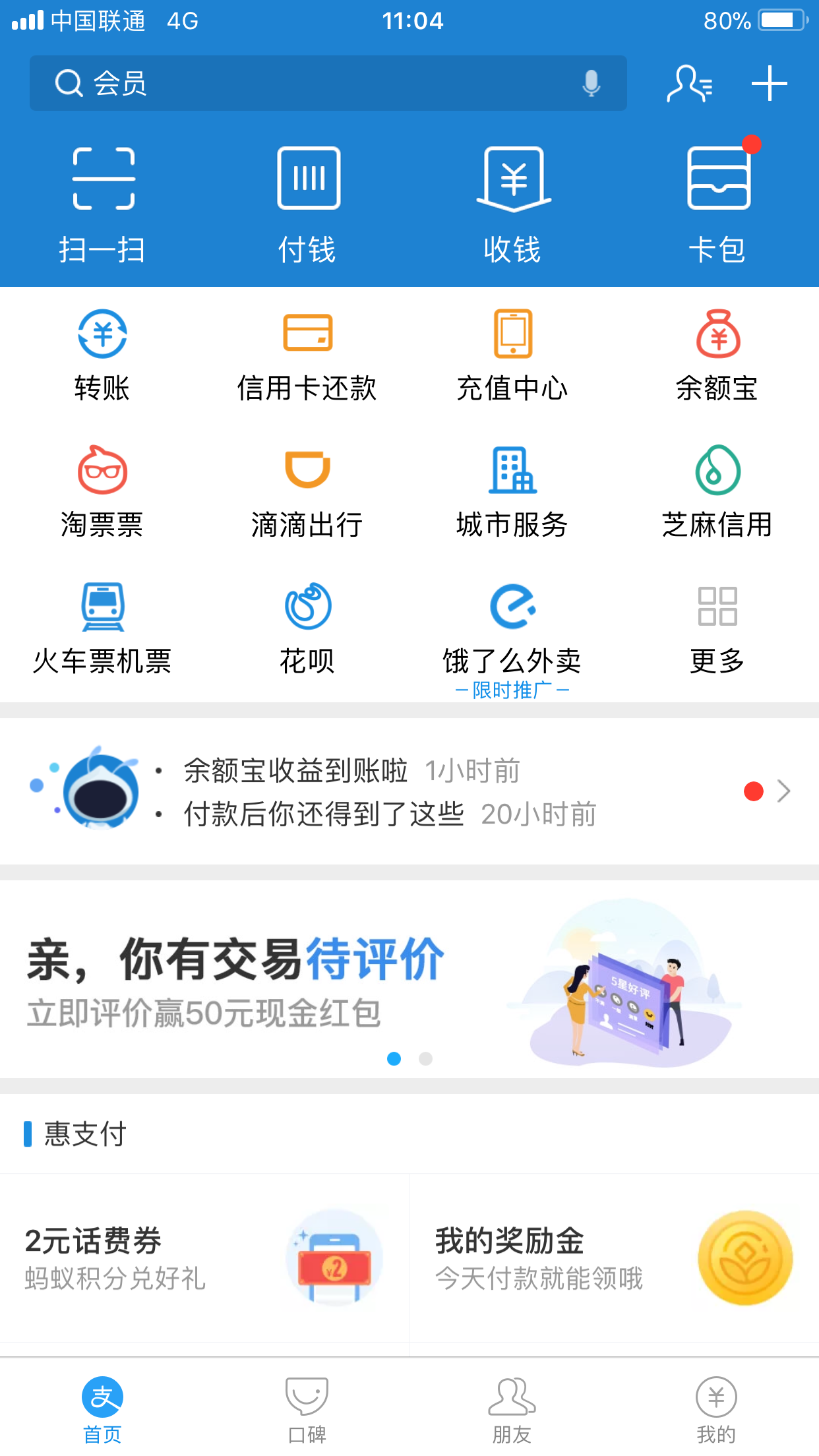819x1456 pixels.
Task: Open 付钱 payment code
Action: pyautogui.click(x=308, y=204)
